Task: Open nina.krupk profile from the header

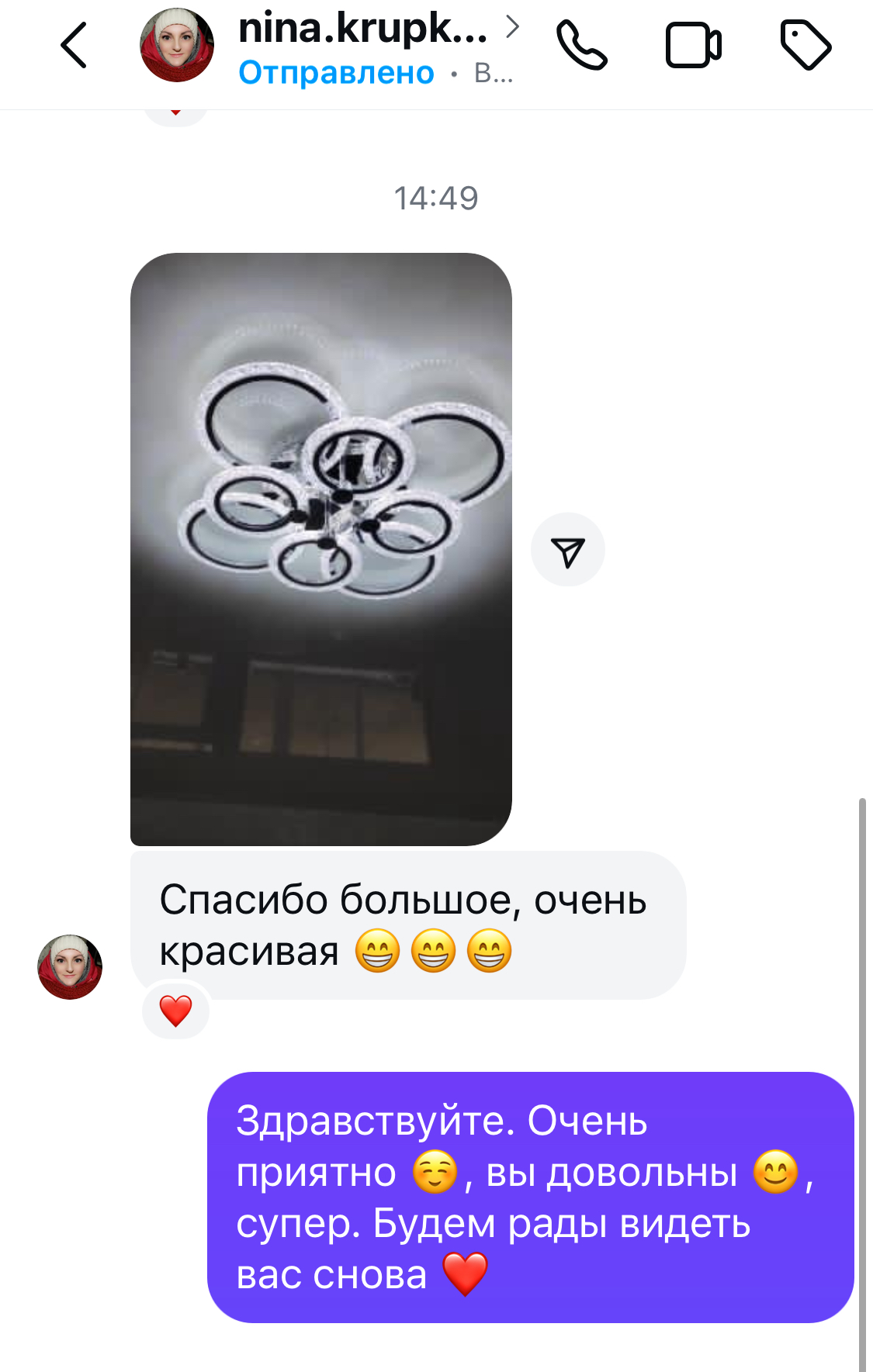Action: tap(362, 31)
